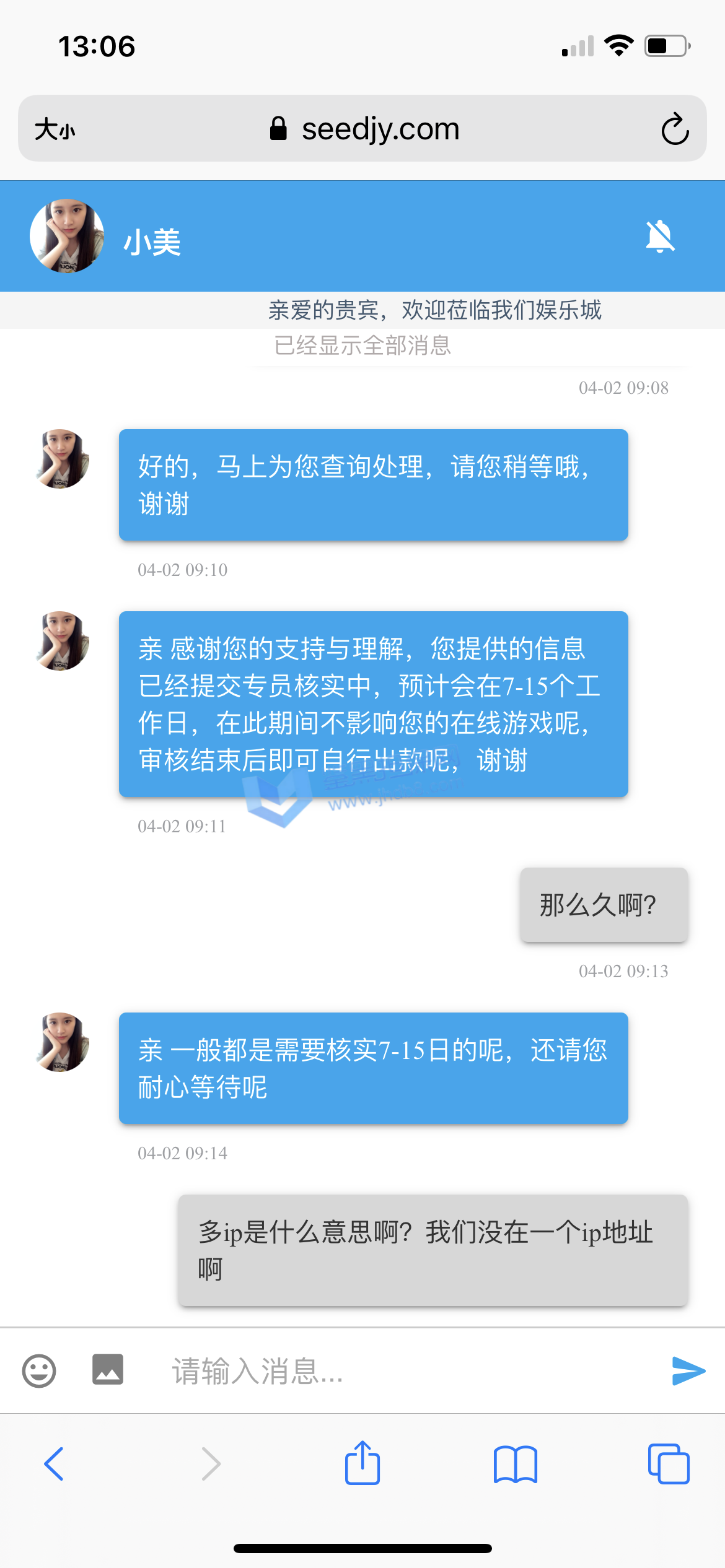Attach an image to the chat
This screenshot has width=725, height=1568.
(x=108, y=1369)
